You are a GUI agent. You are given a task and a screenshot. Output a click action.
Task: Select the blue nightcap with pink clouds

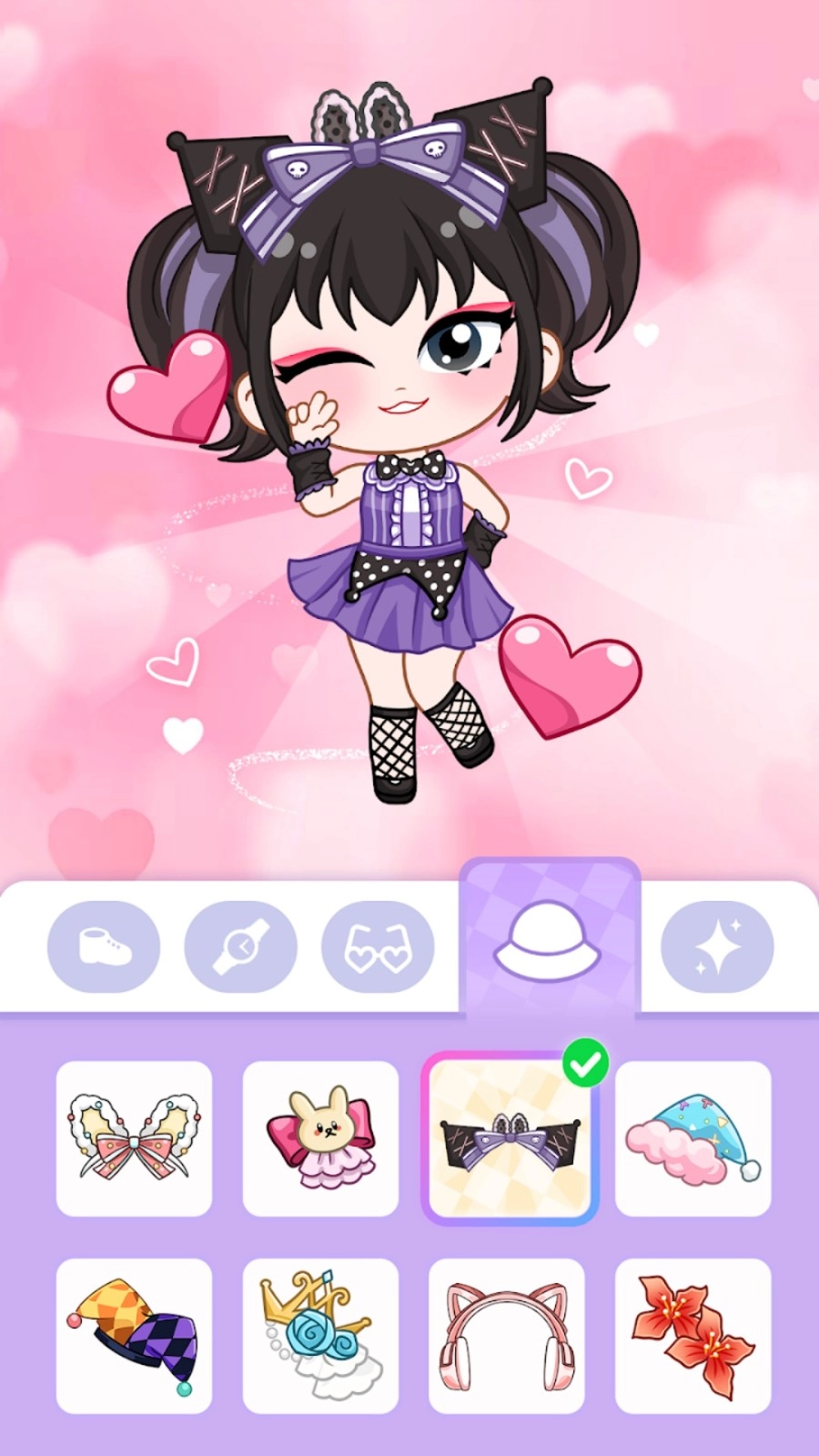pos(692,1137)
